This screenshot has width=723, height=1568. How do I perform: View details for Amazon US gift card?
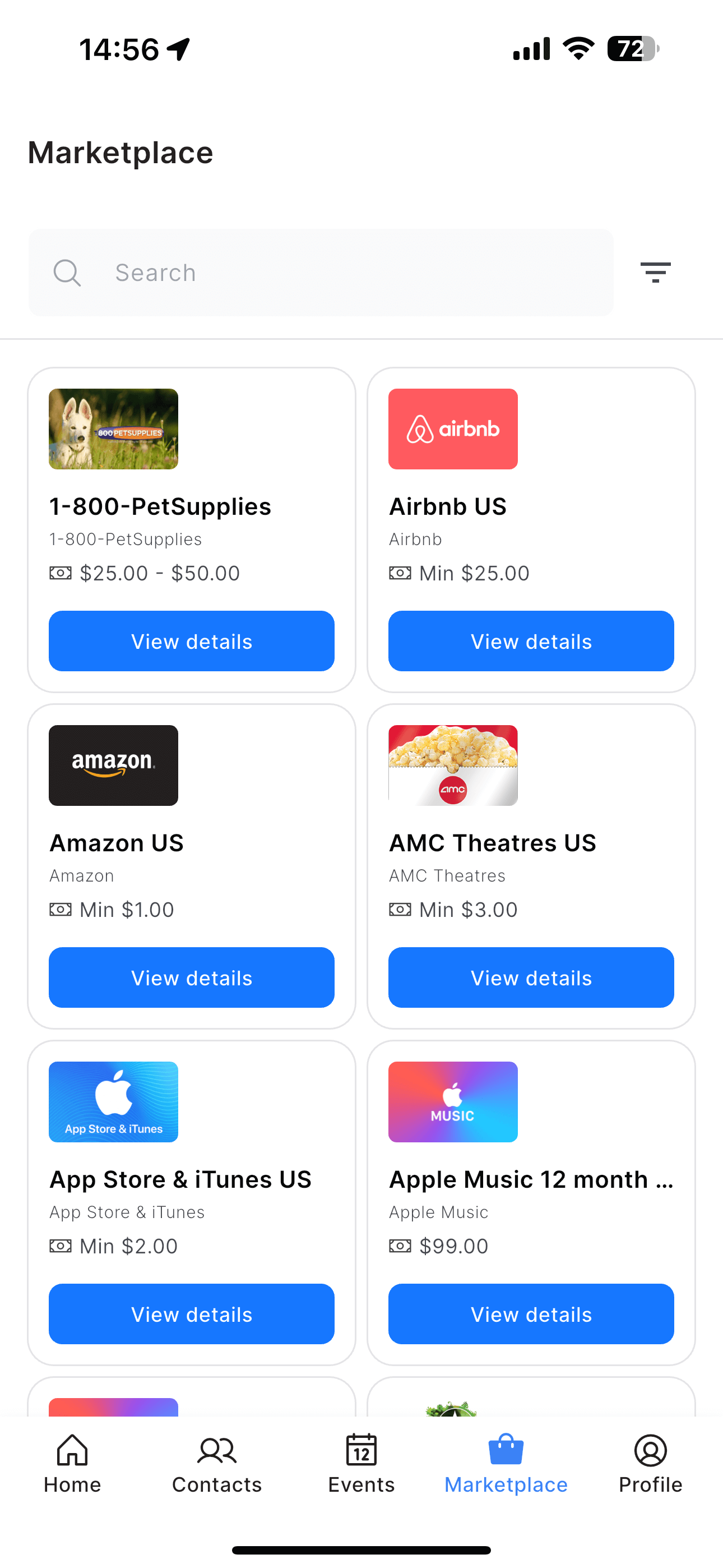coord(191,977)
